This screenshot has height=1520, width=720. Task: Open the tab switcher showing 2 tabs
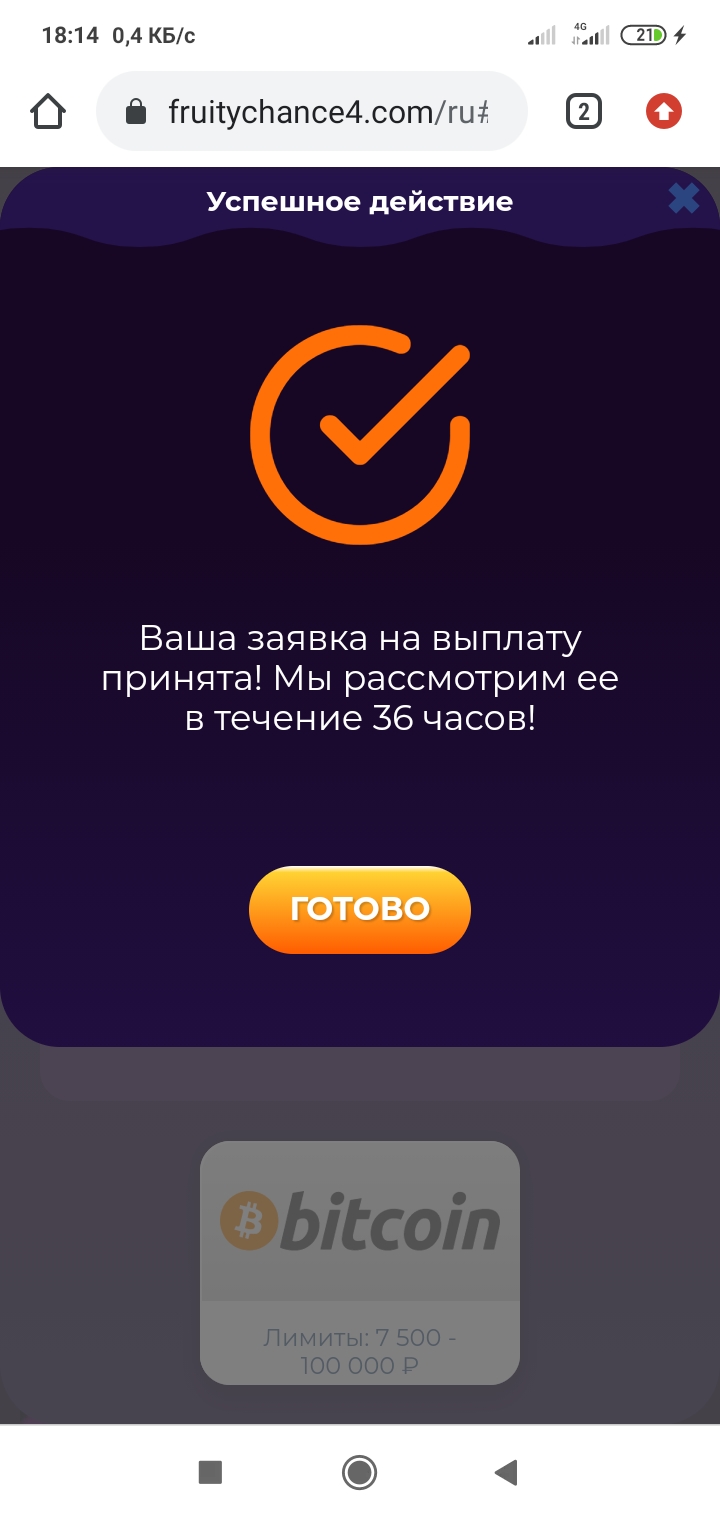tap(583, 112)
